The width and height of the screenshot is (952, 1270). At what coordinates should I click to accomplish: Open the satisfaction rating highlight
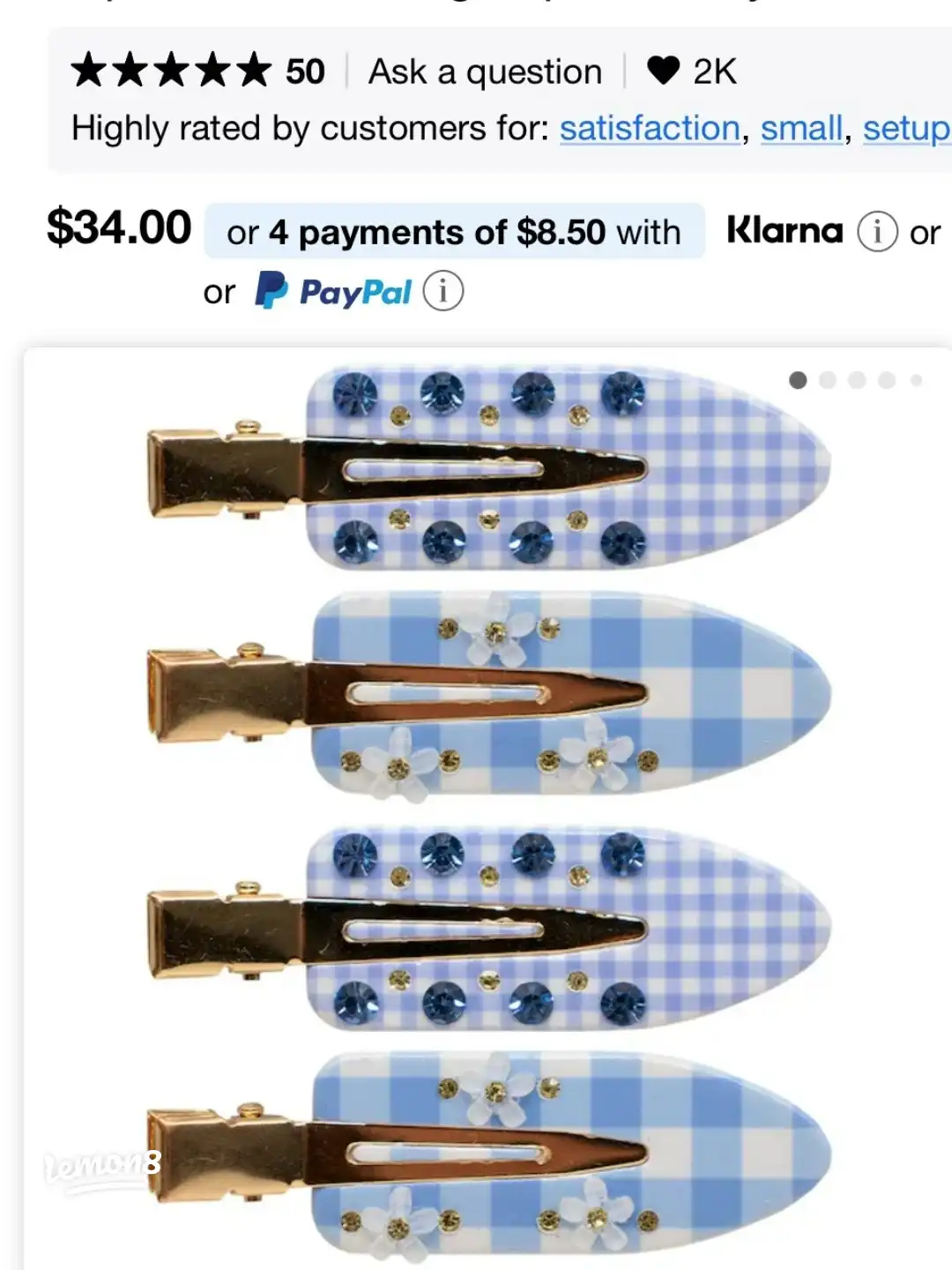coord(651,129)
